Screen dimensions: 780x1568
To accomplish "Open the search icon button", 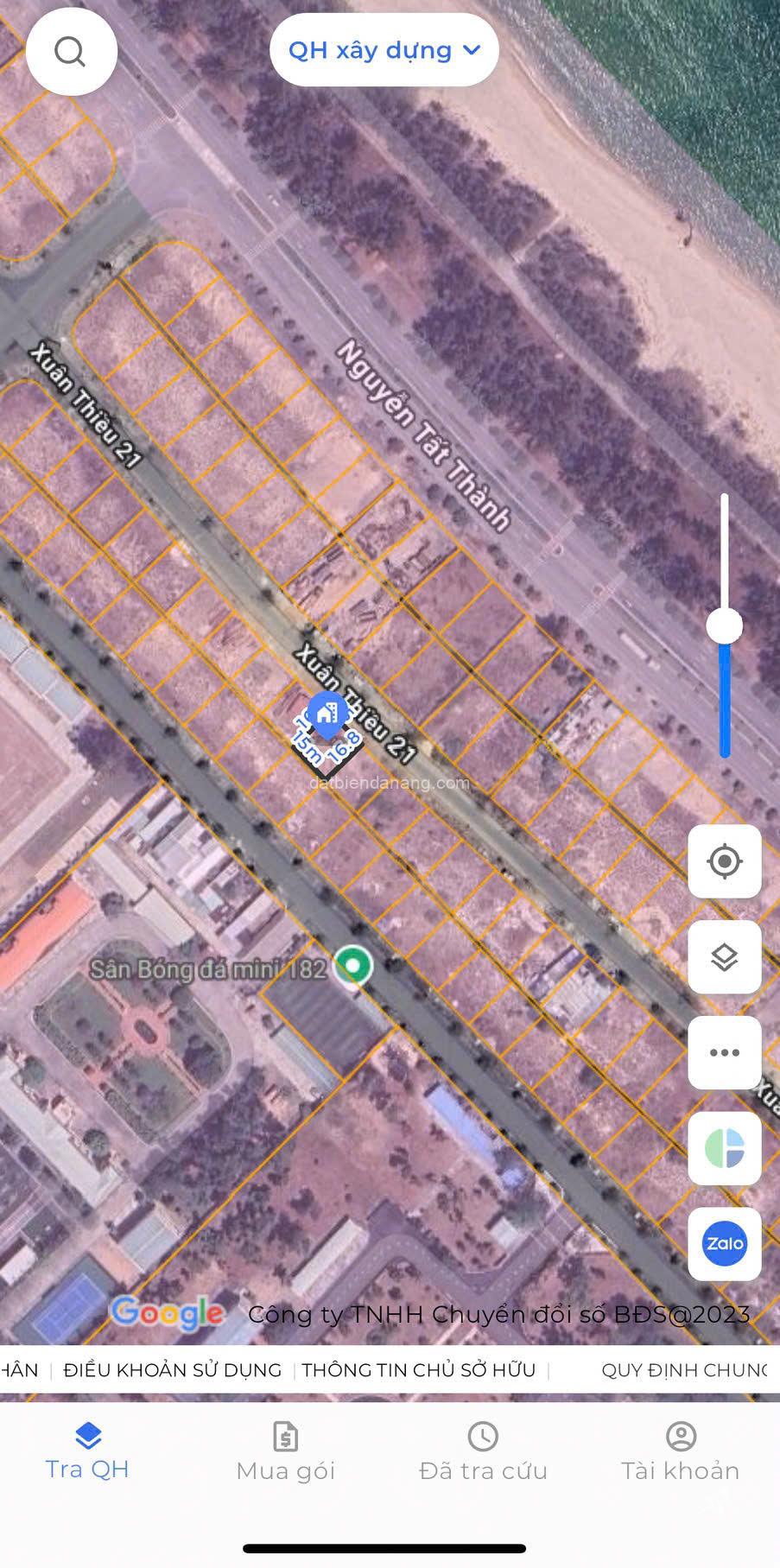I will [x=71, y=52].
